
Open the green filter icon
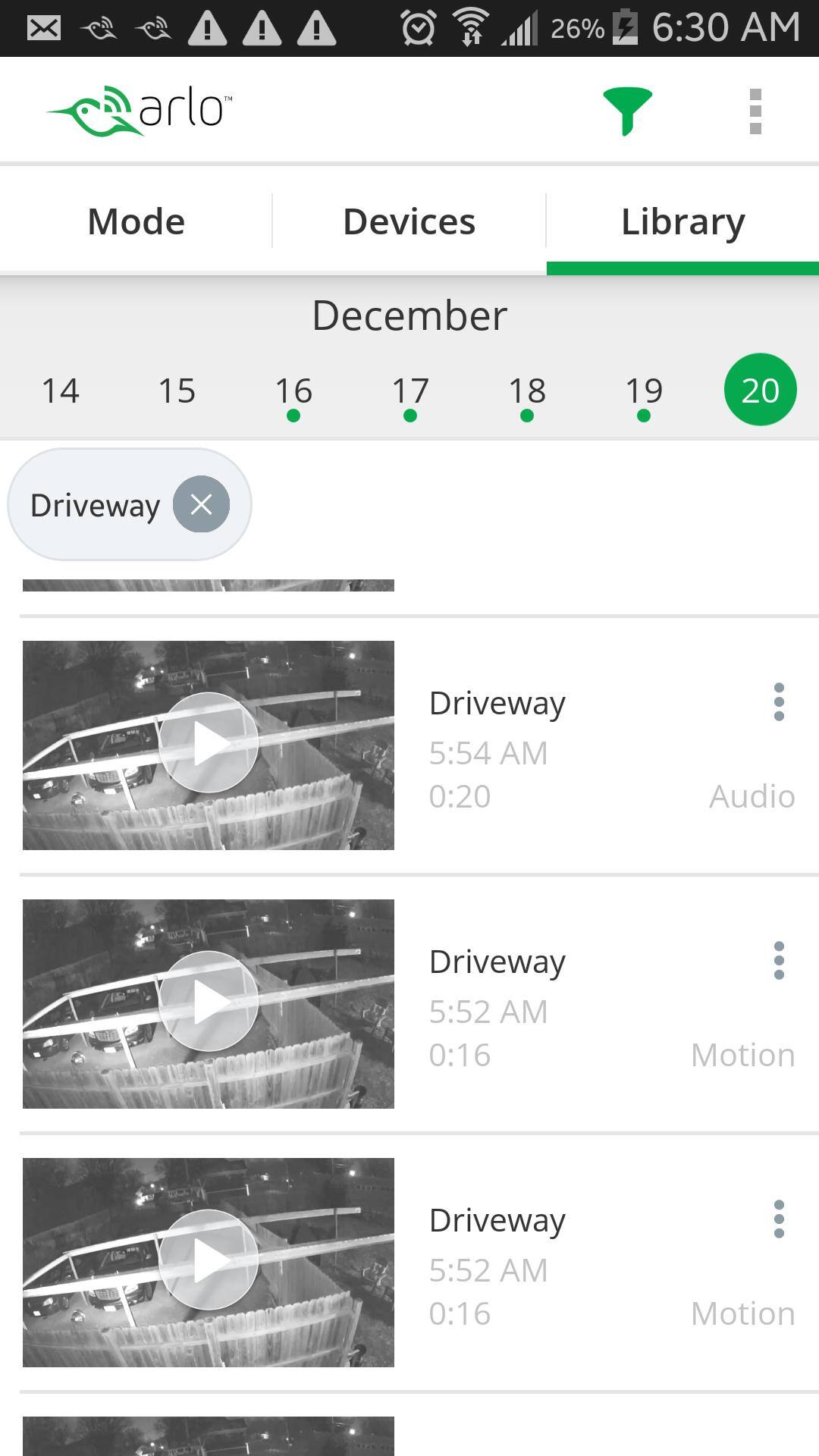point(627,111)
